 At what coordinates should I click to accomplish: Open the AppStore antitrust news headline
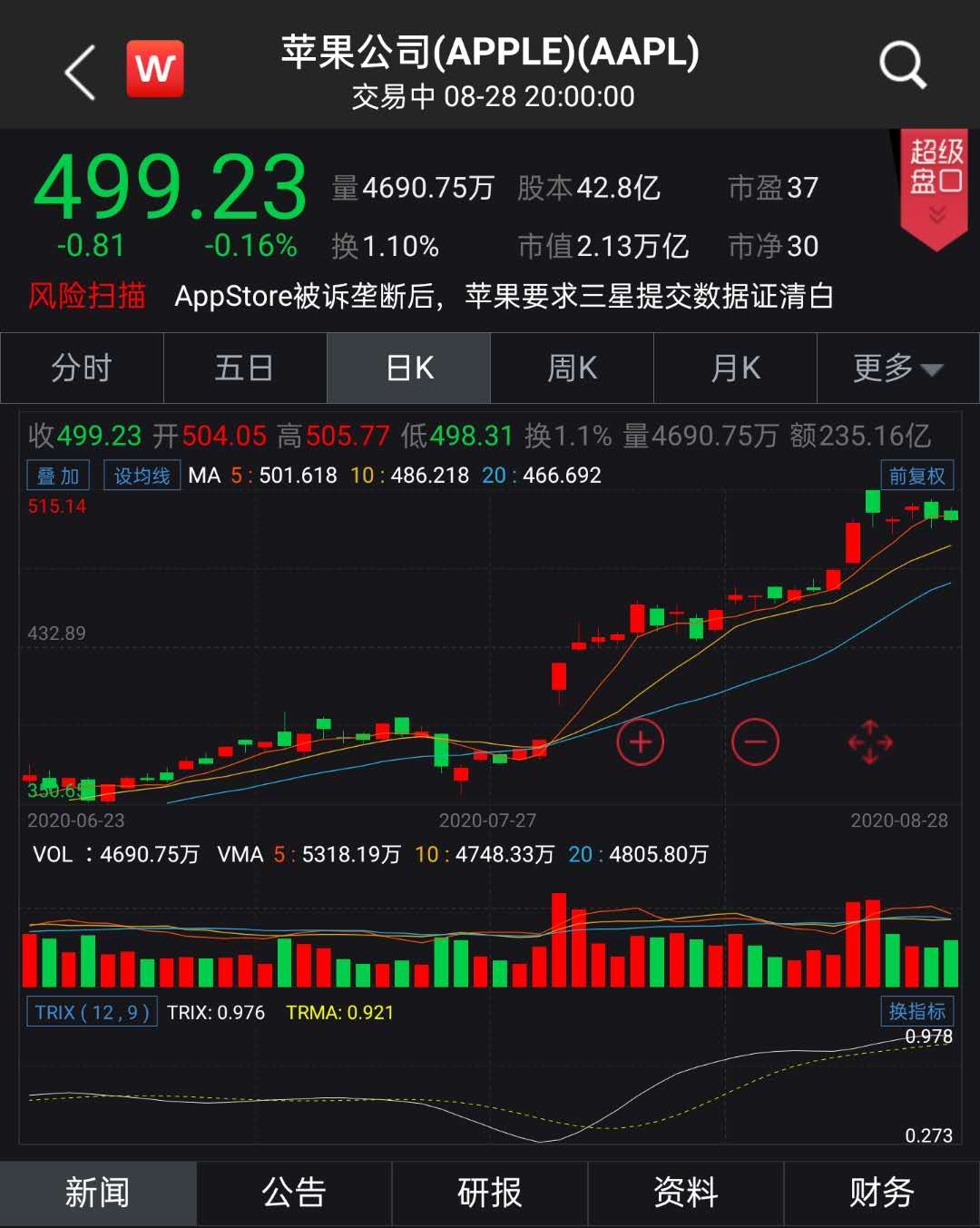point(504,296)
